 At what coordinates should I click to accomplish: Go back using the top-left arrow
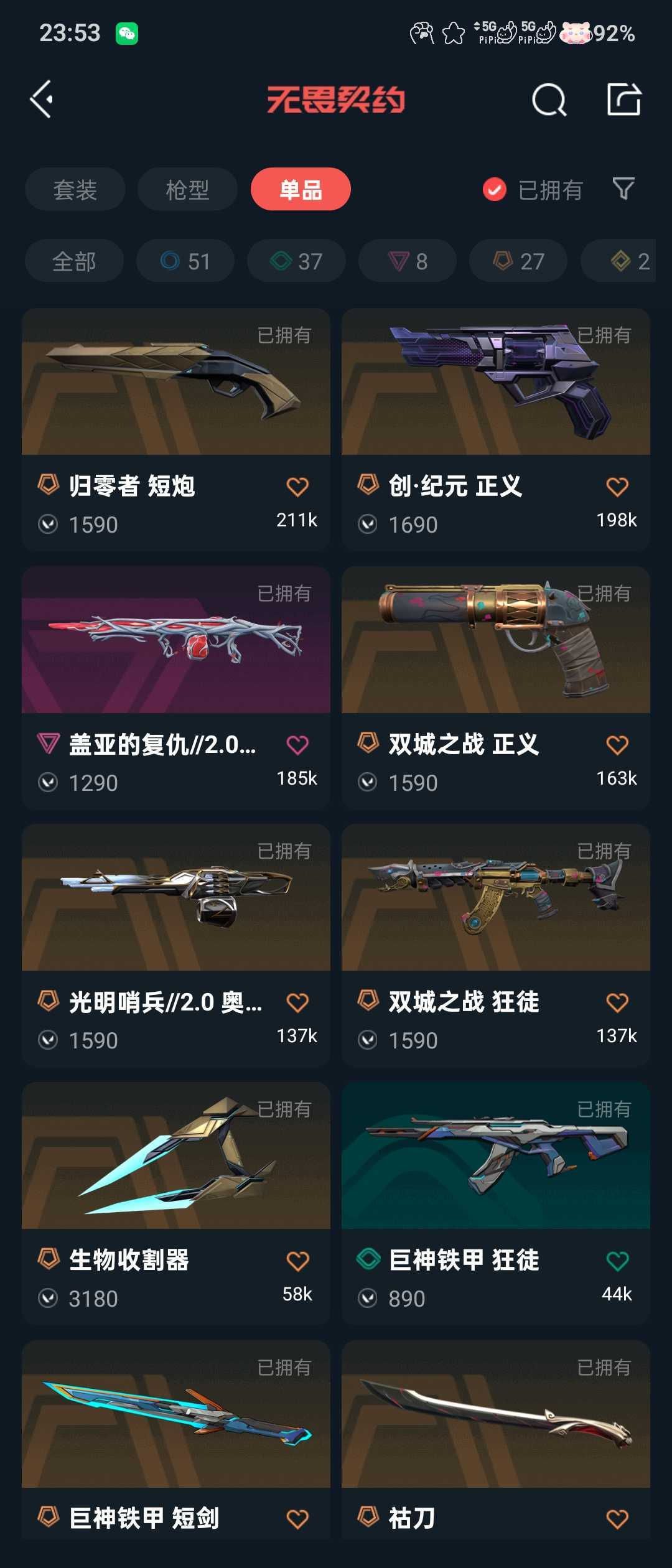tap(42, 100)
